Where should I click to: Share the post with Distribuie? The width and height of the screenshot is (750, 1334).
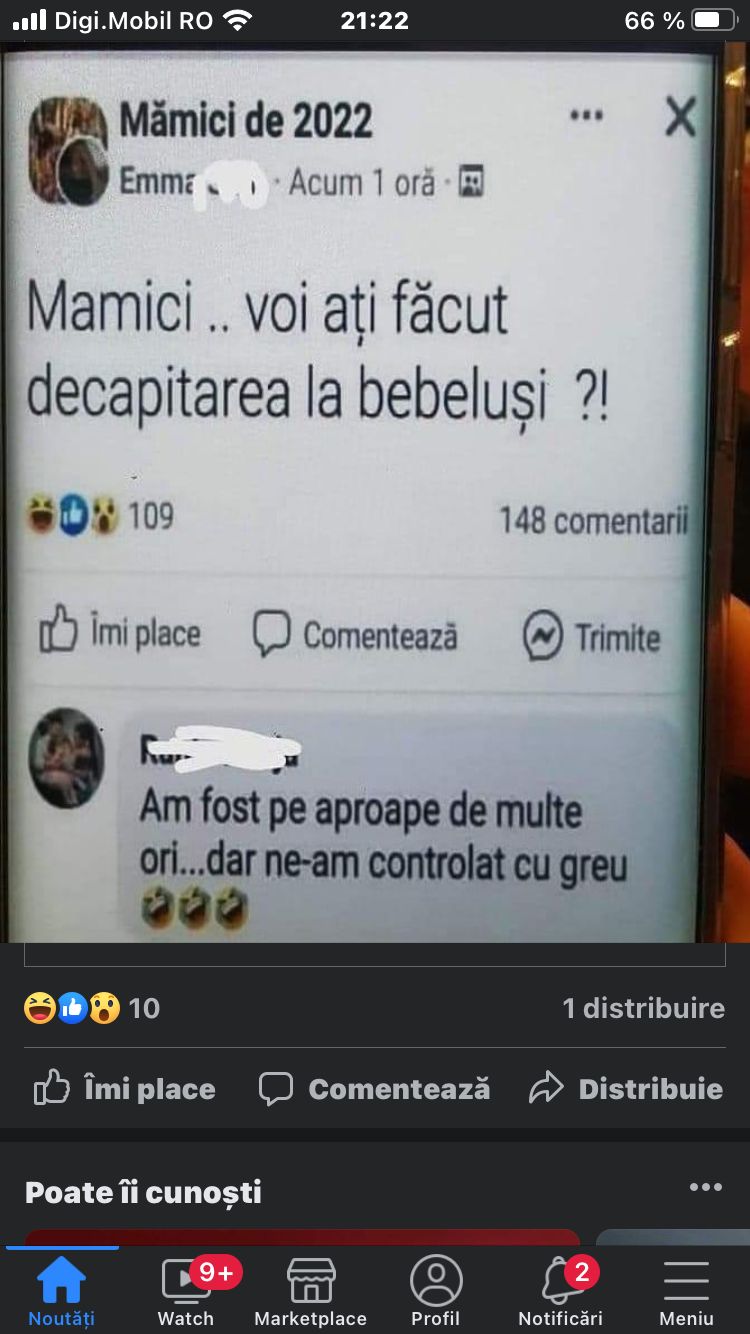(626, 1089)
